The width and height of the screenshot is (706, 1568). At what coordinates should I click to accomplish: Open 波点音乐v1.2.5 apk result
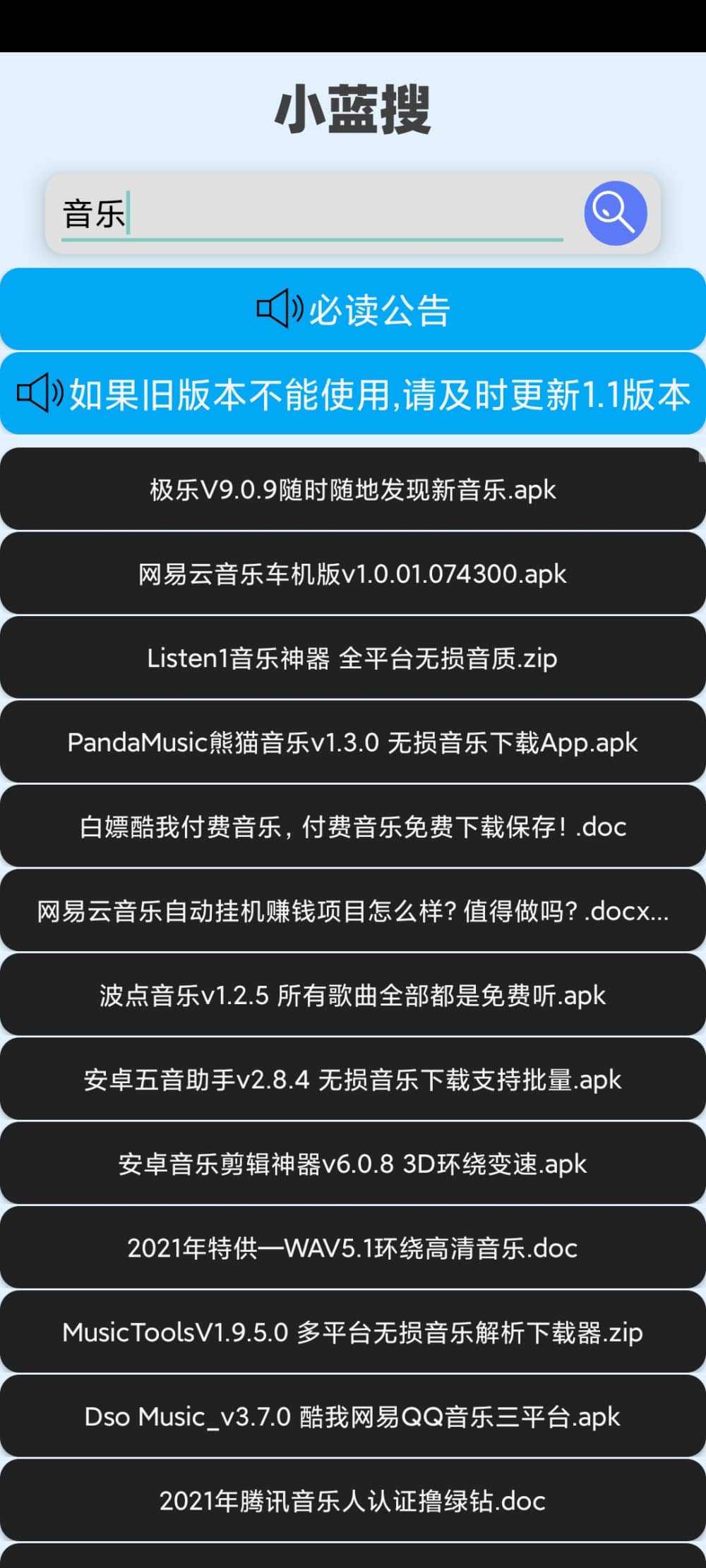coord(353,995)
